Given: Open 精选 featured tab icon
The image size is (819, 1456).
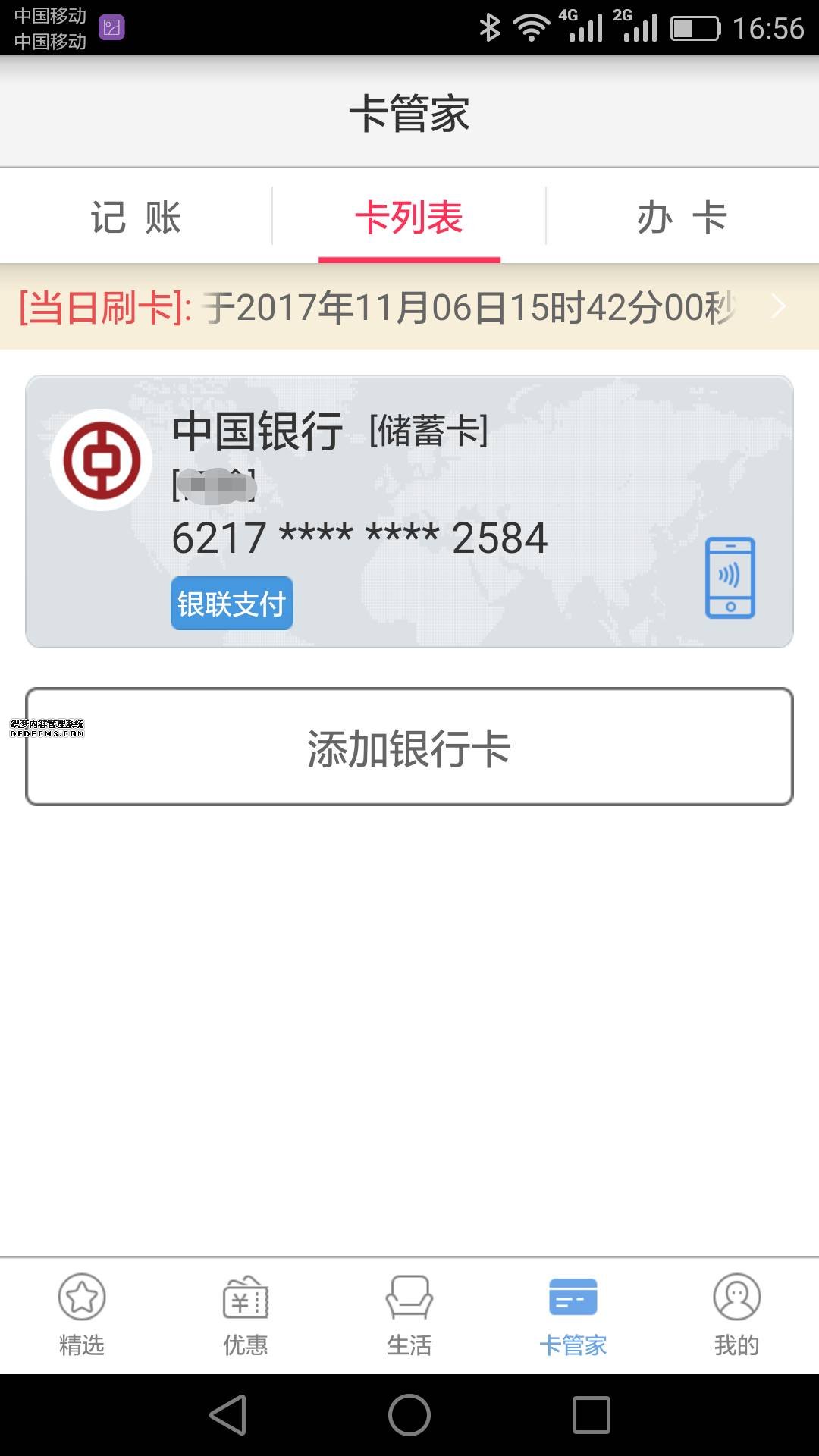Looking at the screenshot, I should pos(81,1297).
